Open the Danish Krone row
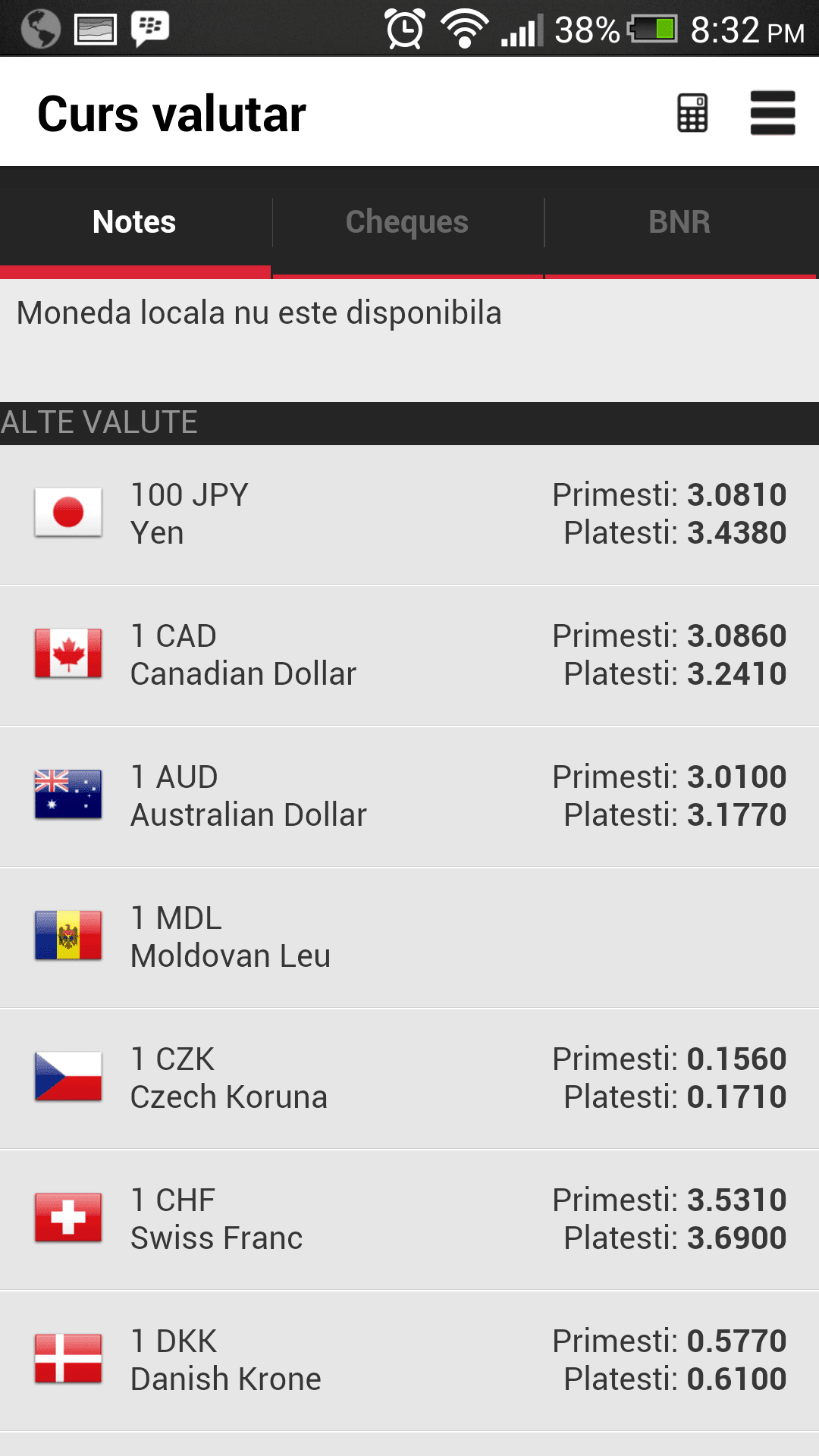 (409, 1361)
